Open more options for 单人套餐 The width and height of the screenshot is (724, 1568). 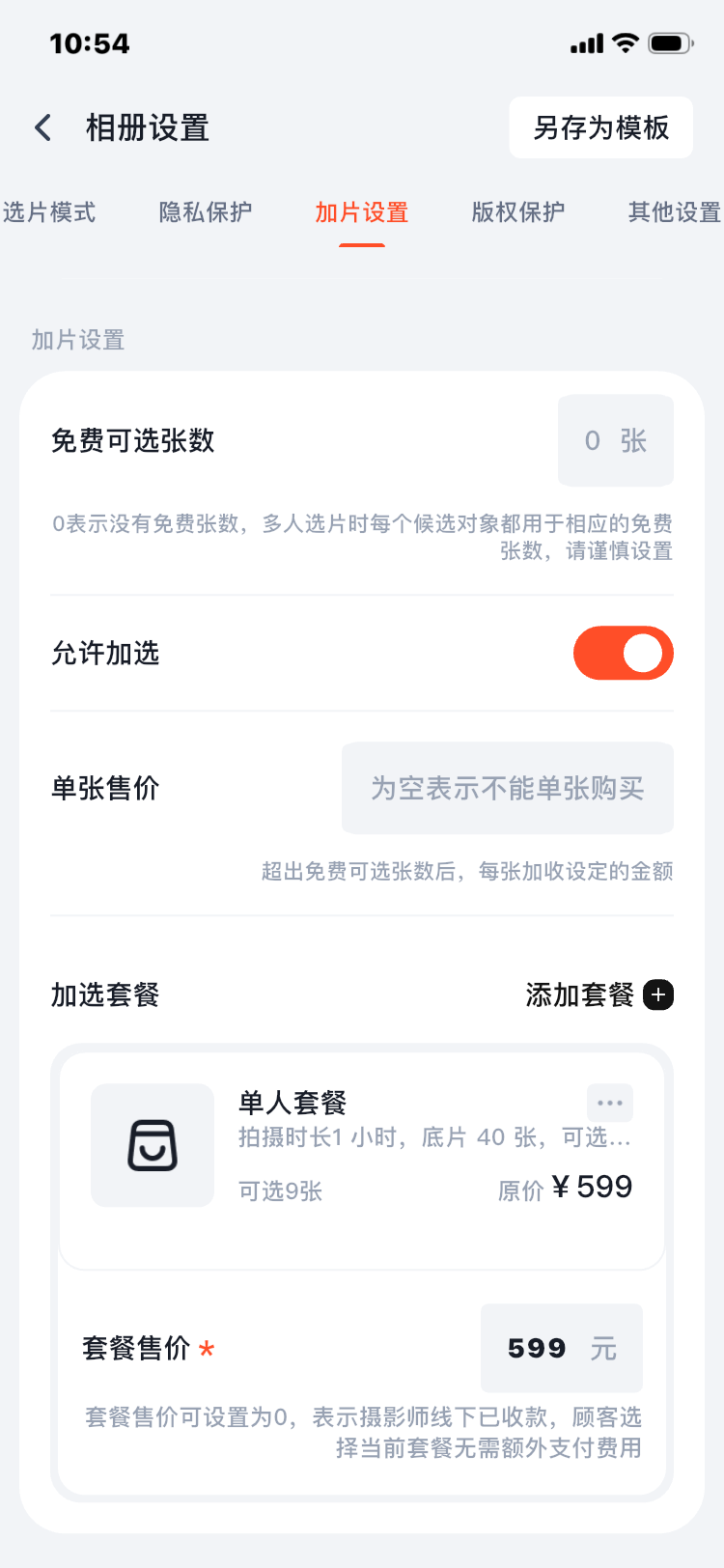click(610, 1103)
